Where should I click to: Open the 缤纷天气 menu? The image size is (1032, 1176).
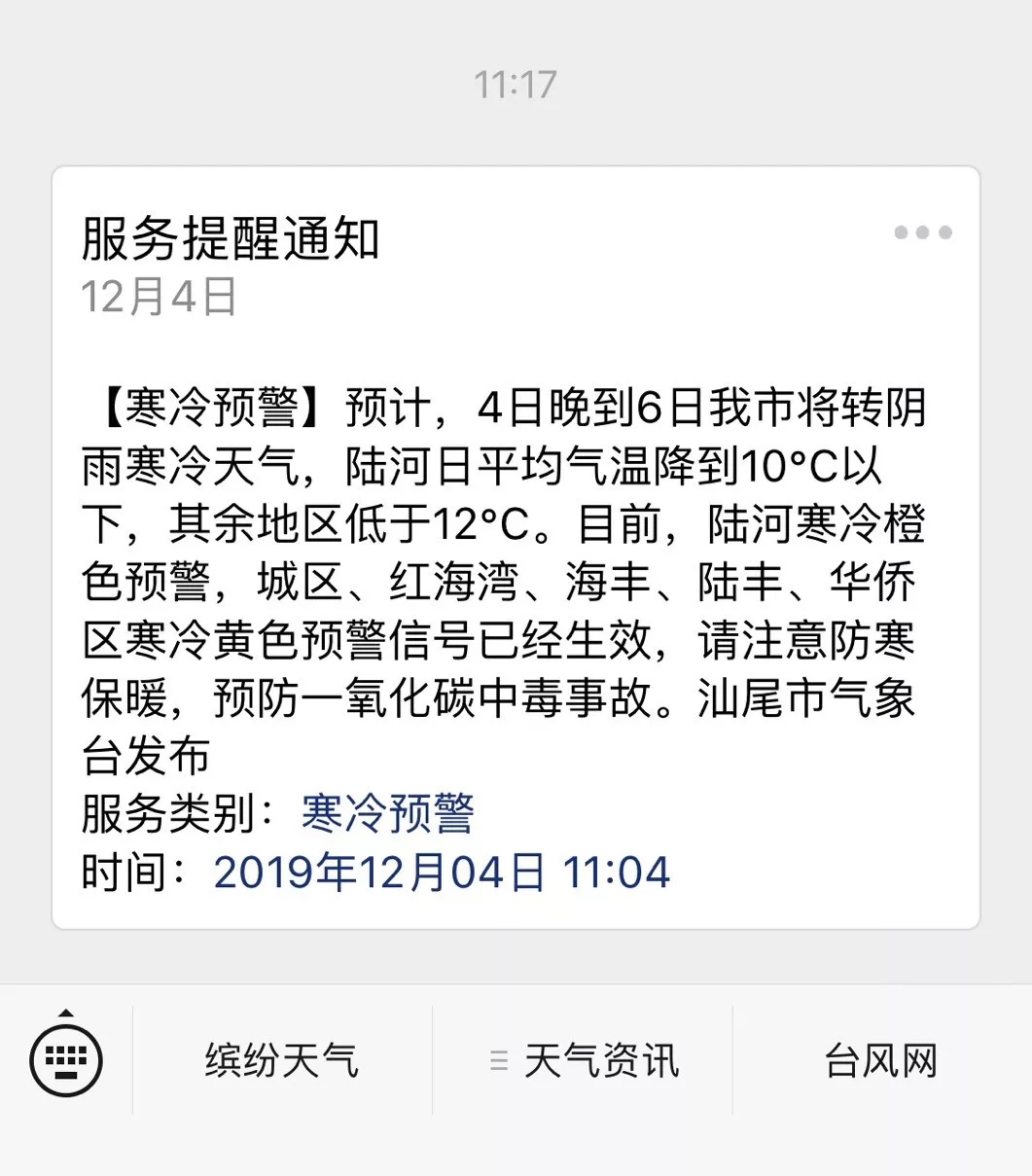(x=282, y=1060)
